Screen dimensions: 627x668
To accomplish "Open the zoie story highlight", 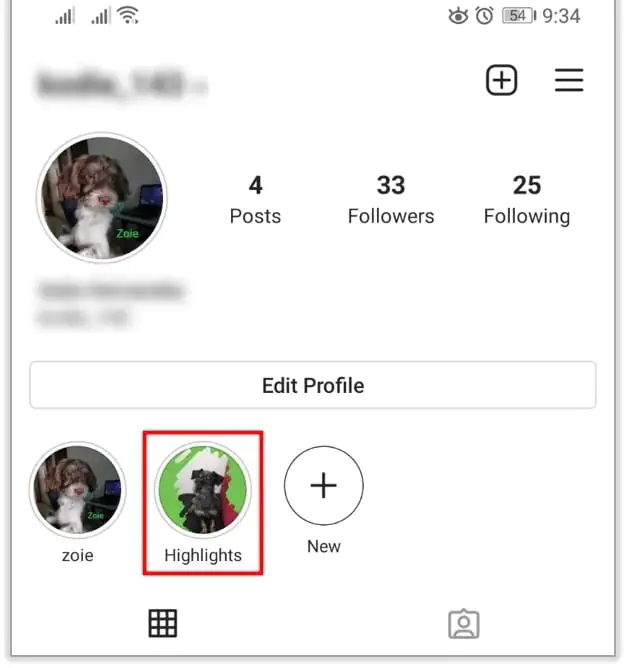I will click(77, 491).
